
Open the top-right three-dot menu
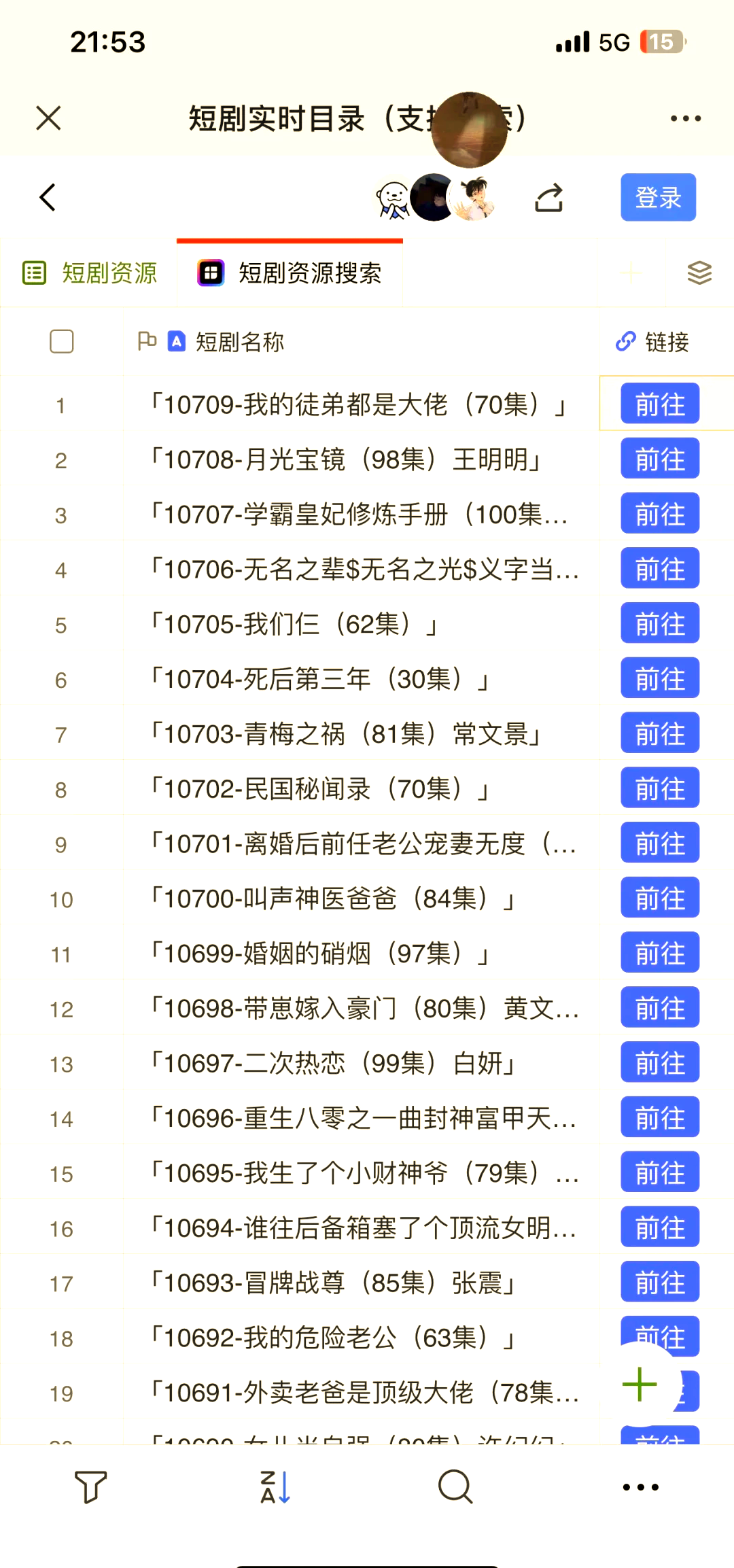coord(685,118)
